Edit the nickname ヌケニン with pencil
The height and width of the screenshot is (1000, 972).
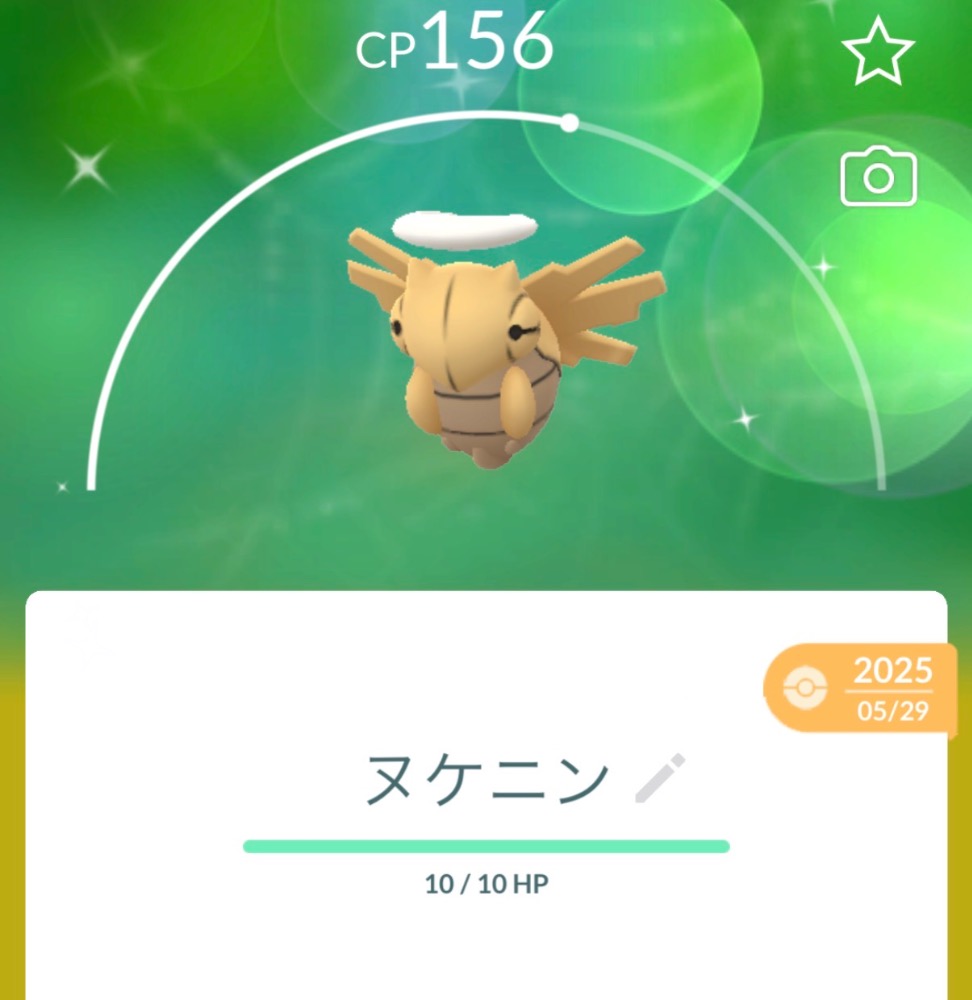[x=661, y=779]
